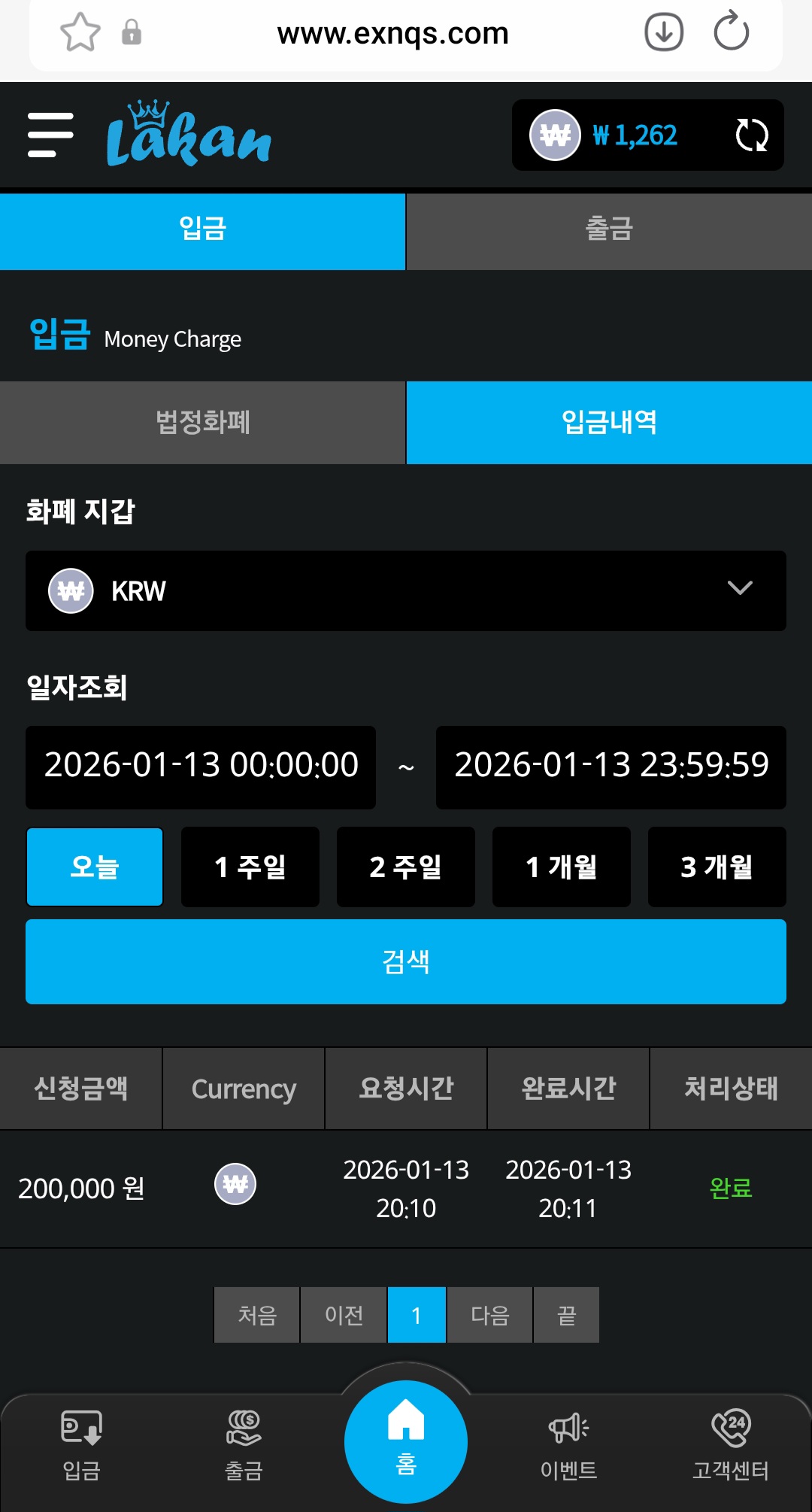The width and height of the screenshot is (812, 1512).
Task: Choose the 1 주일 range
Action: 250,867
